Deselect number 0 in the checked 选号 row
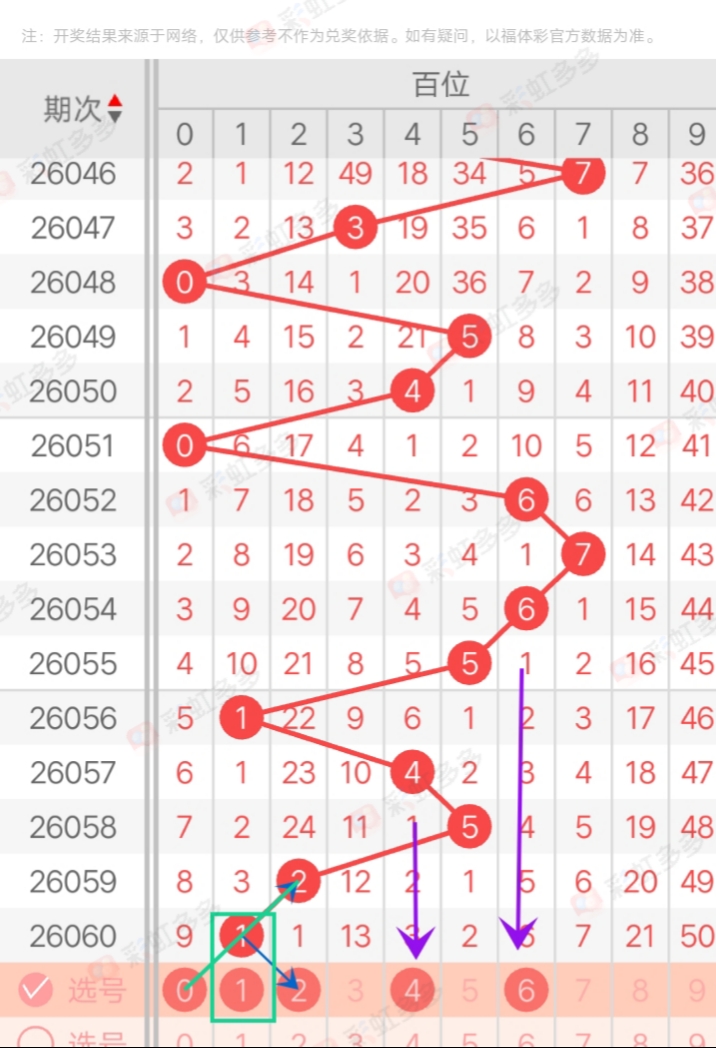This screenshot has height=1048, width=716. [184, 991]
